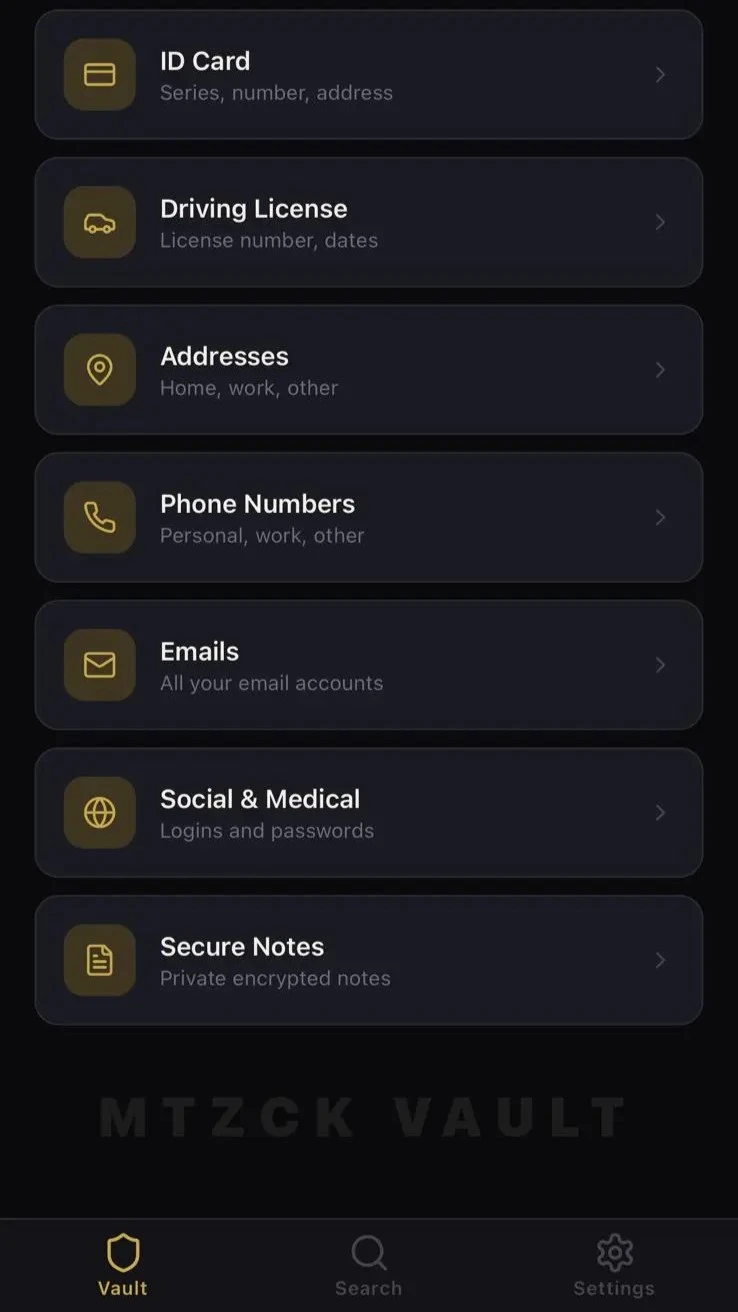Screen dimensions: 738x1312
Task: Open the Settings tab
Action: (x=614, y=1265)
